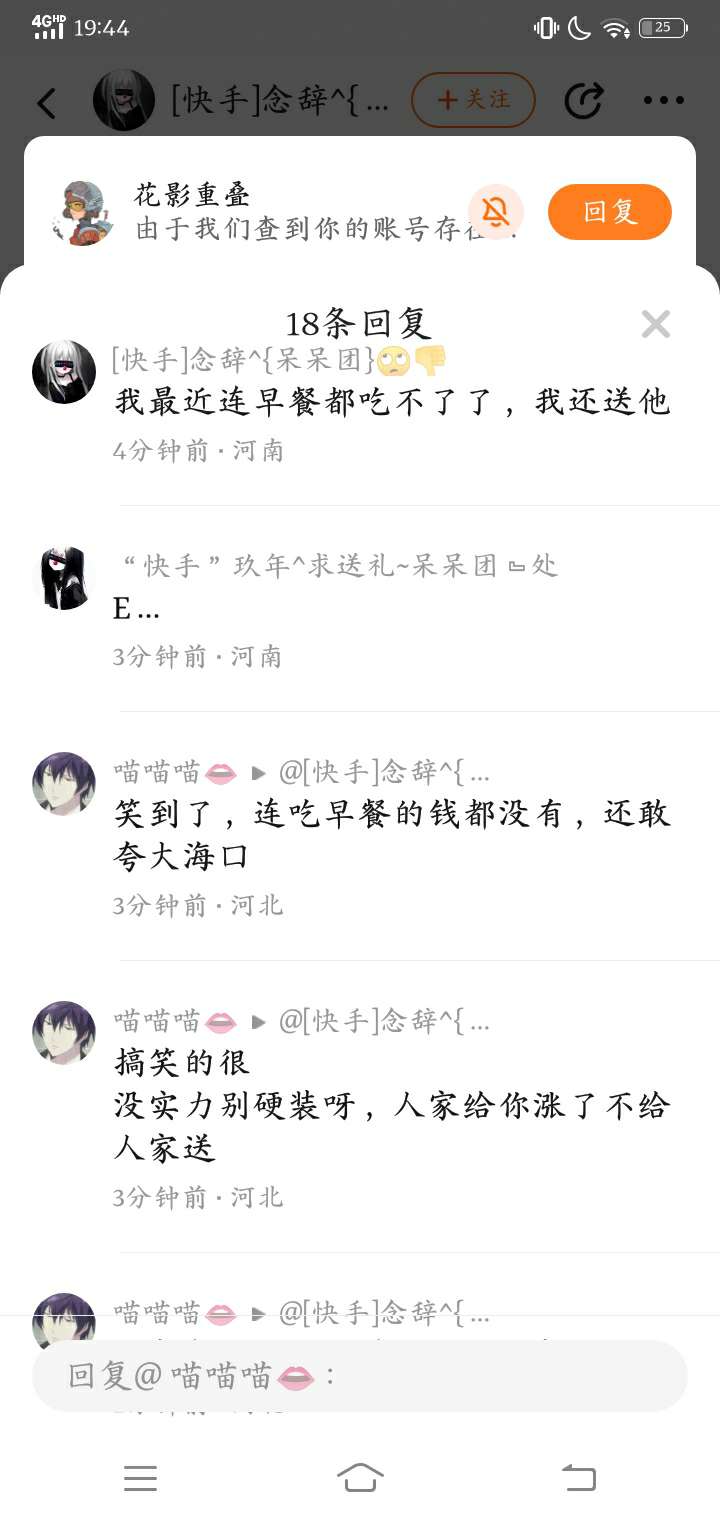Viewport: 720px width, 1520px height.
Task: Go to the system home screen
Action: click(x=360, y=1477)
